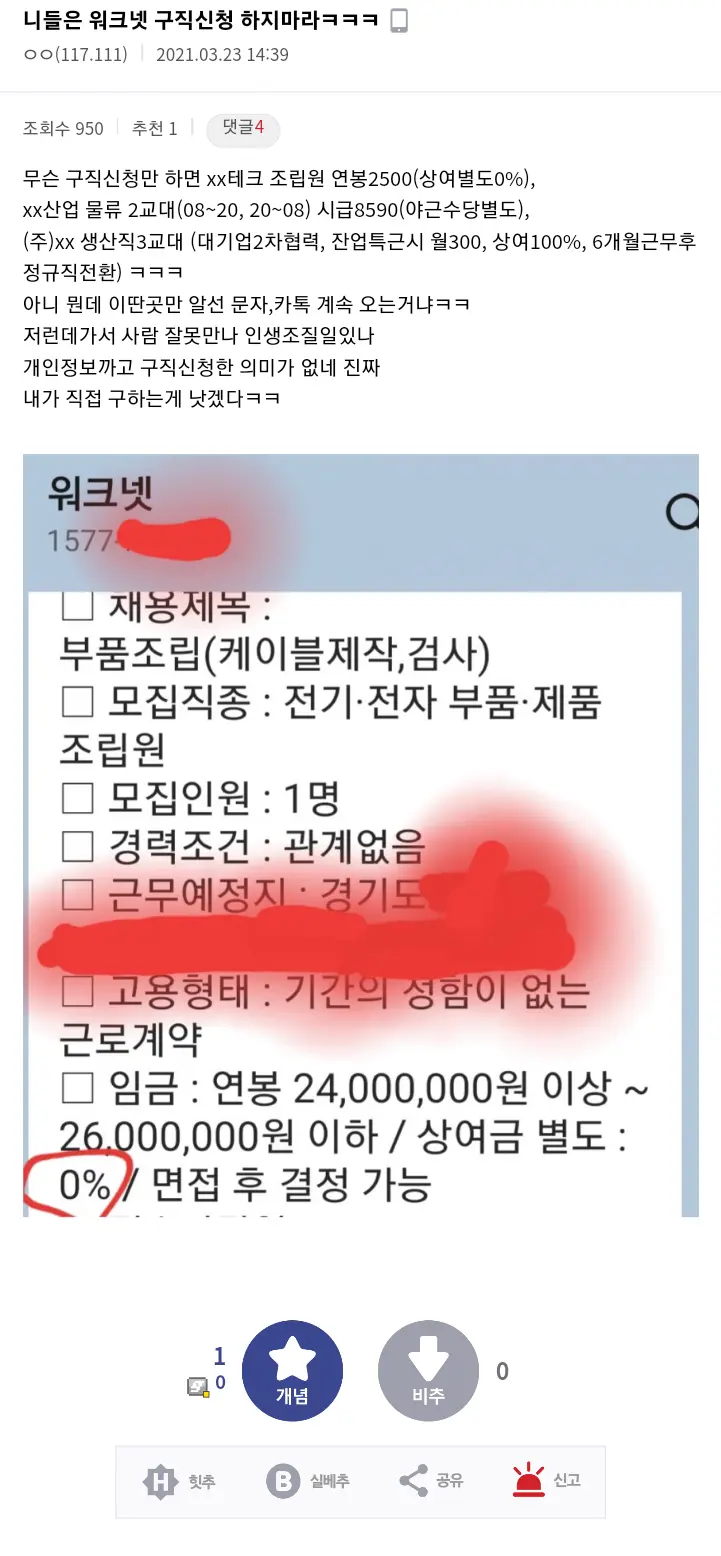Recommend as 실베추

tap(307, 1481)
